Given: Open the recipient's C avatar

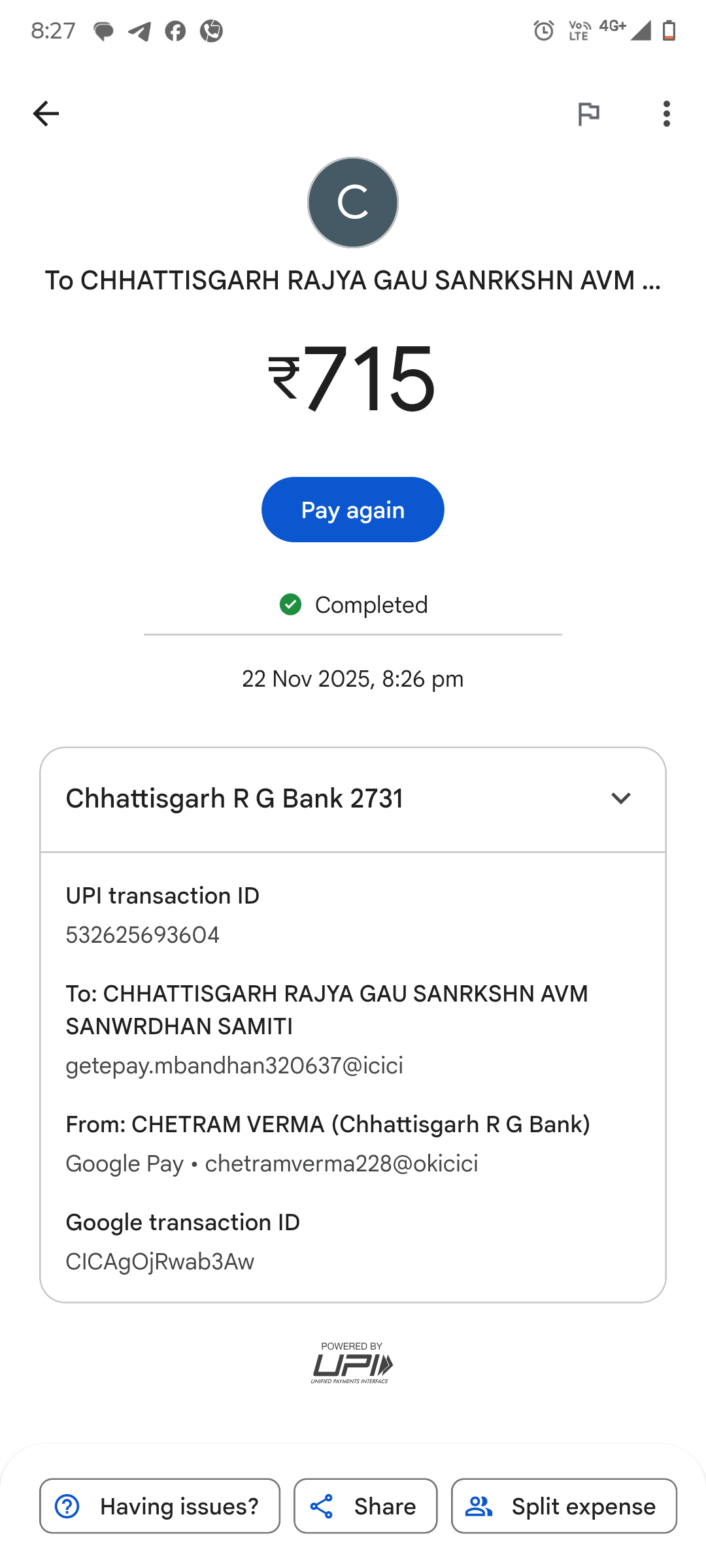Looking at the screenshot, I should [352, 203].
